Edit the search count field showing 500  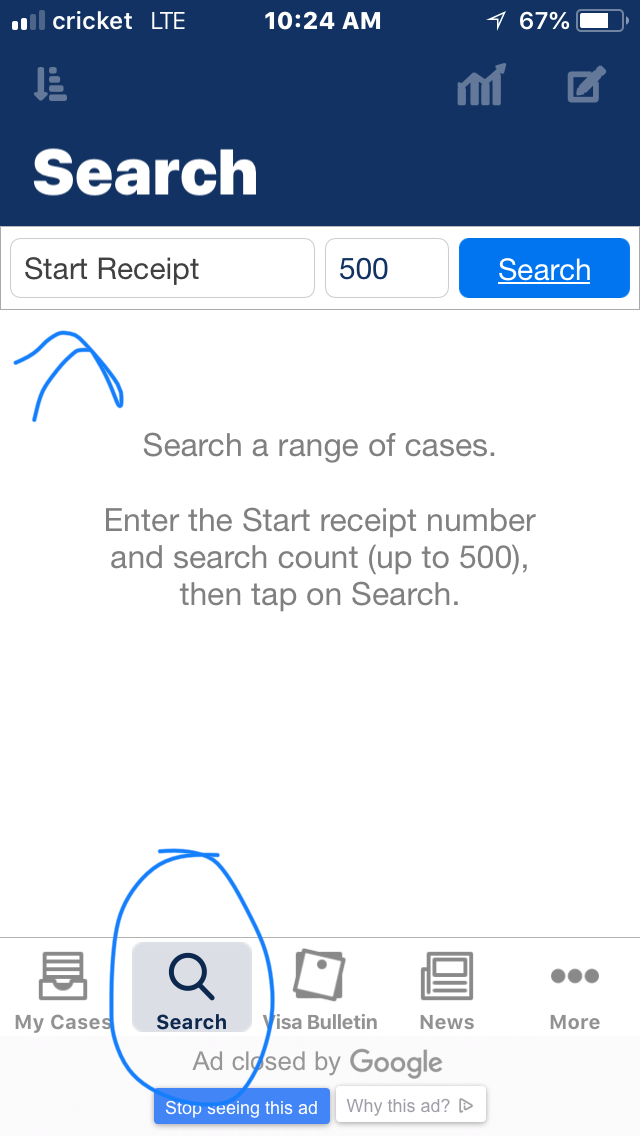[387, 268]
